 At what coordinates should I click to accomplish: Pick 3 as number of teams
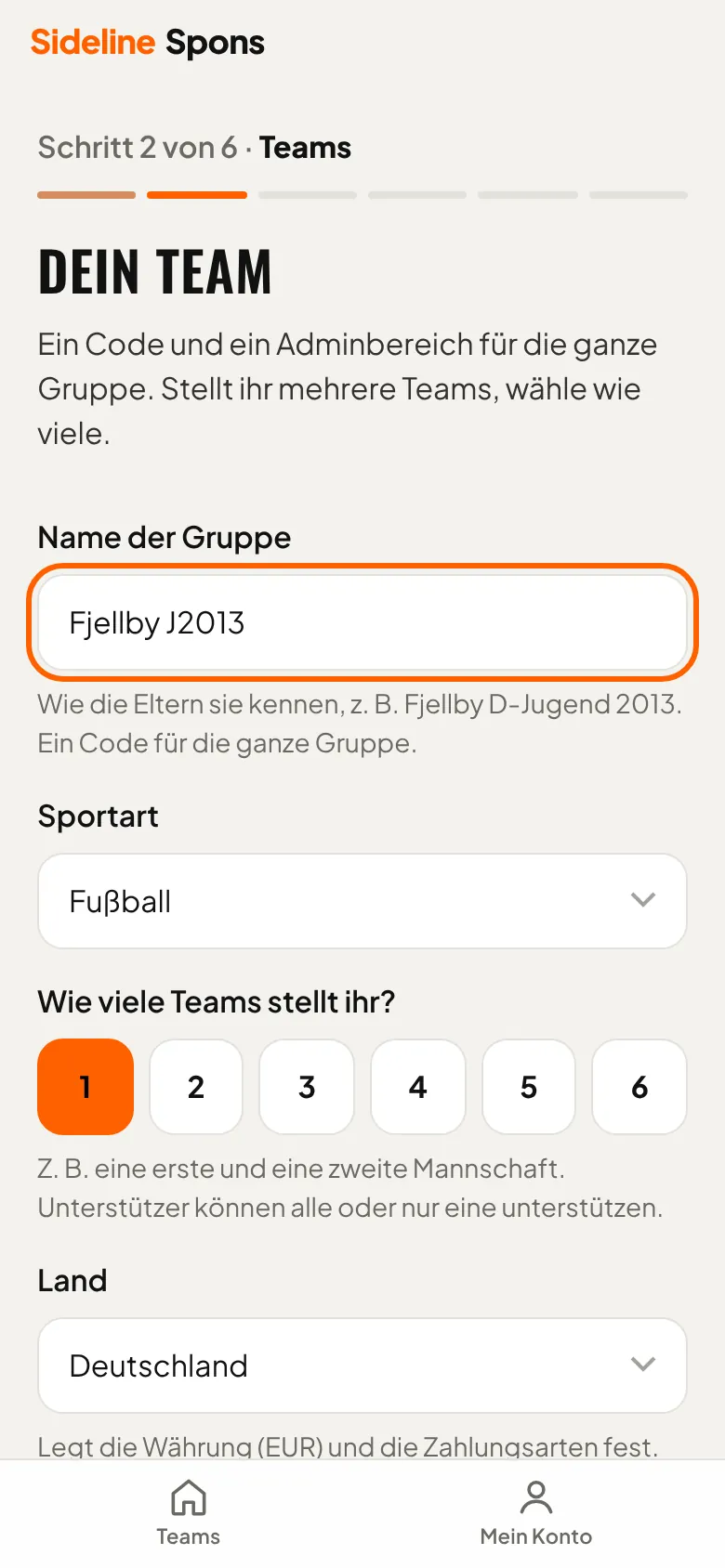(x=307, y=1087)
